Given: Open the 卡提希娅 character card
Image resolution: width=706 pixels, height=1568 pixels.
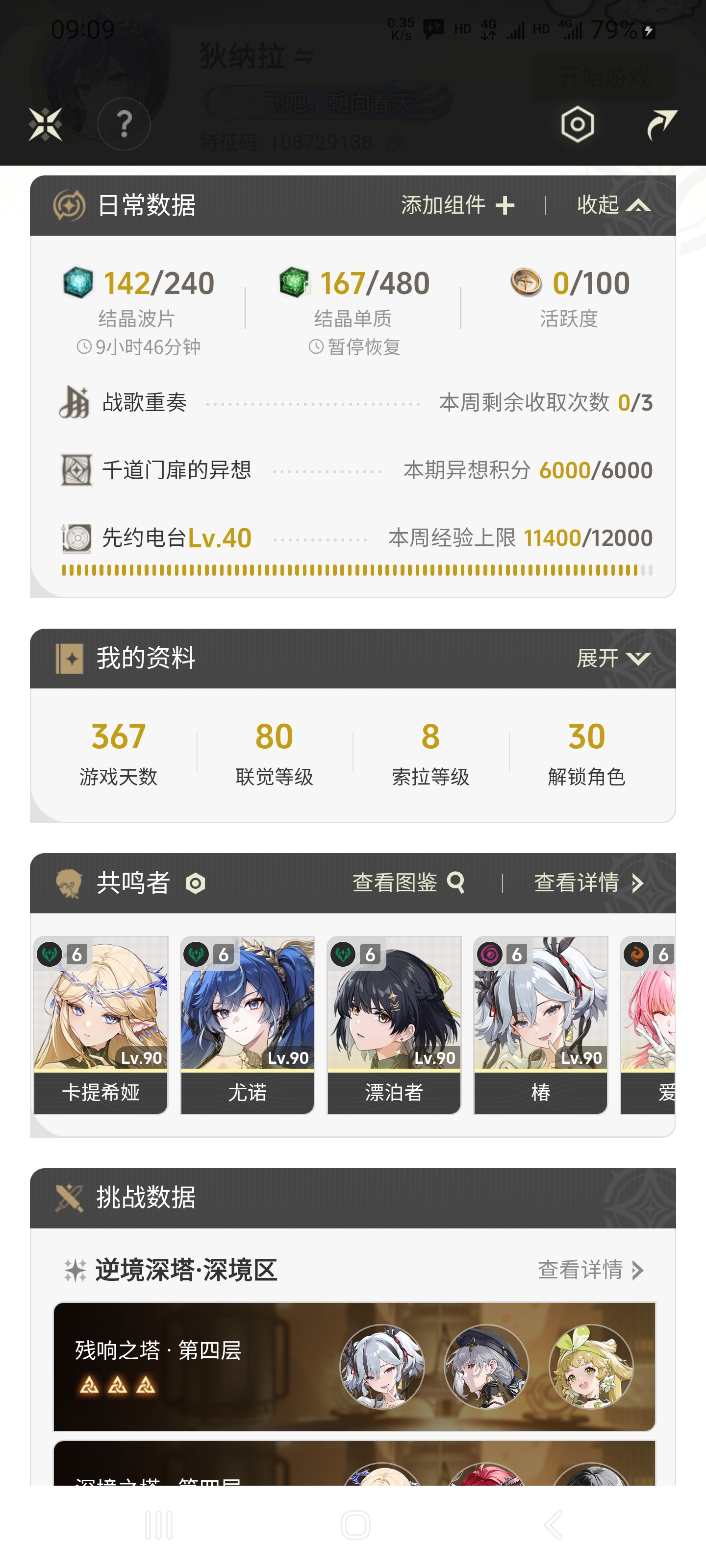Looking at the screenshot, I should [101, 1025].
